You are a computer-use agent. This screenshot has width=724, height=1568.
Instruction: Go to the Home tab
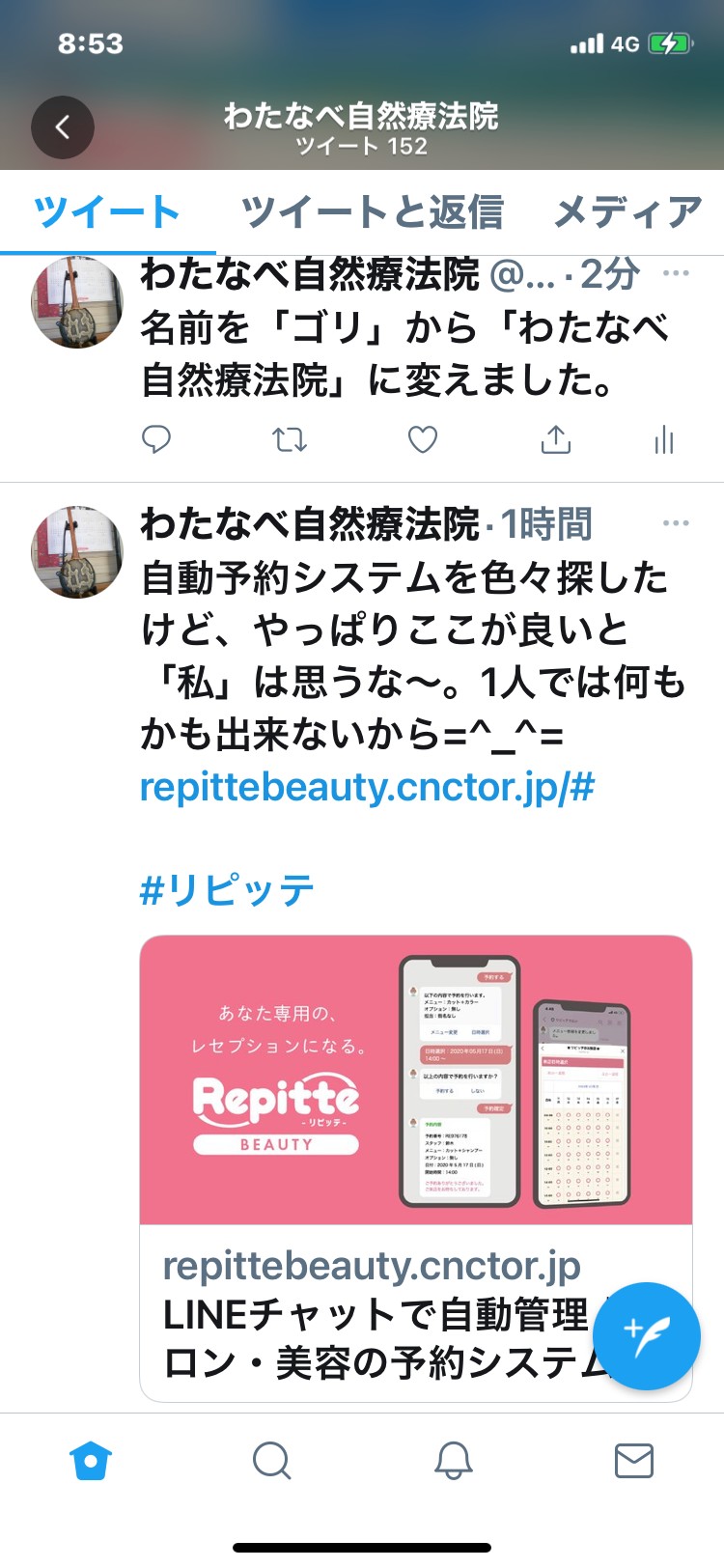(x=91, y=1462)
